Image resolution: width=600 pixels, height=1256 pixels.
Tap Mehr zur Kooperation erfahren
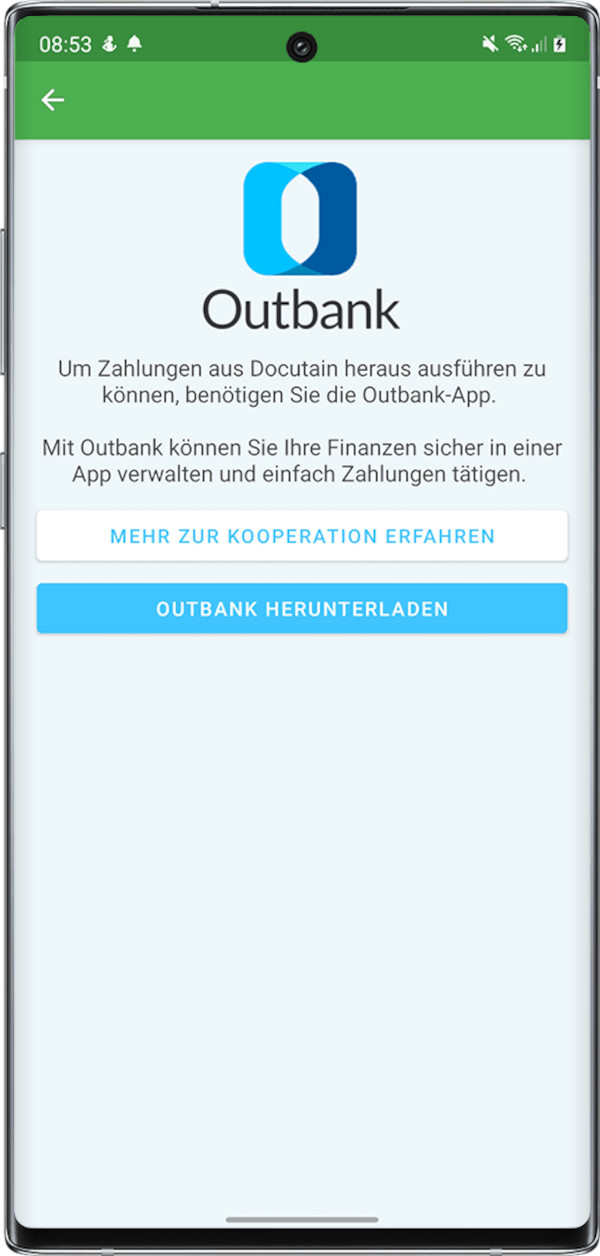(302, 536)
